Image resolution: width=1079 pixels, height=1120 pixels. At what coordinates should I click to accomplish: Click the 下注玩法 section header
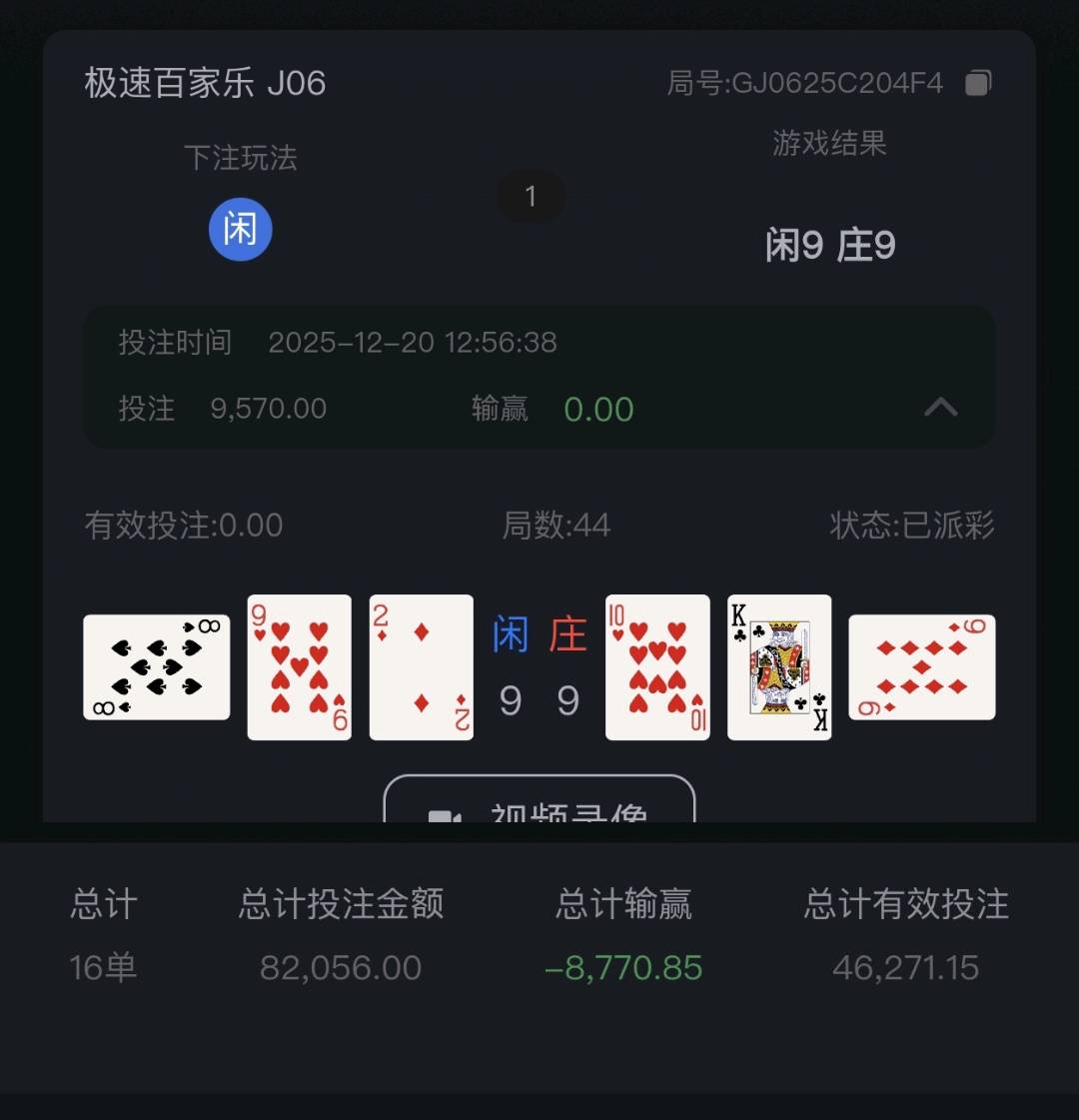pos(240,158)
